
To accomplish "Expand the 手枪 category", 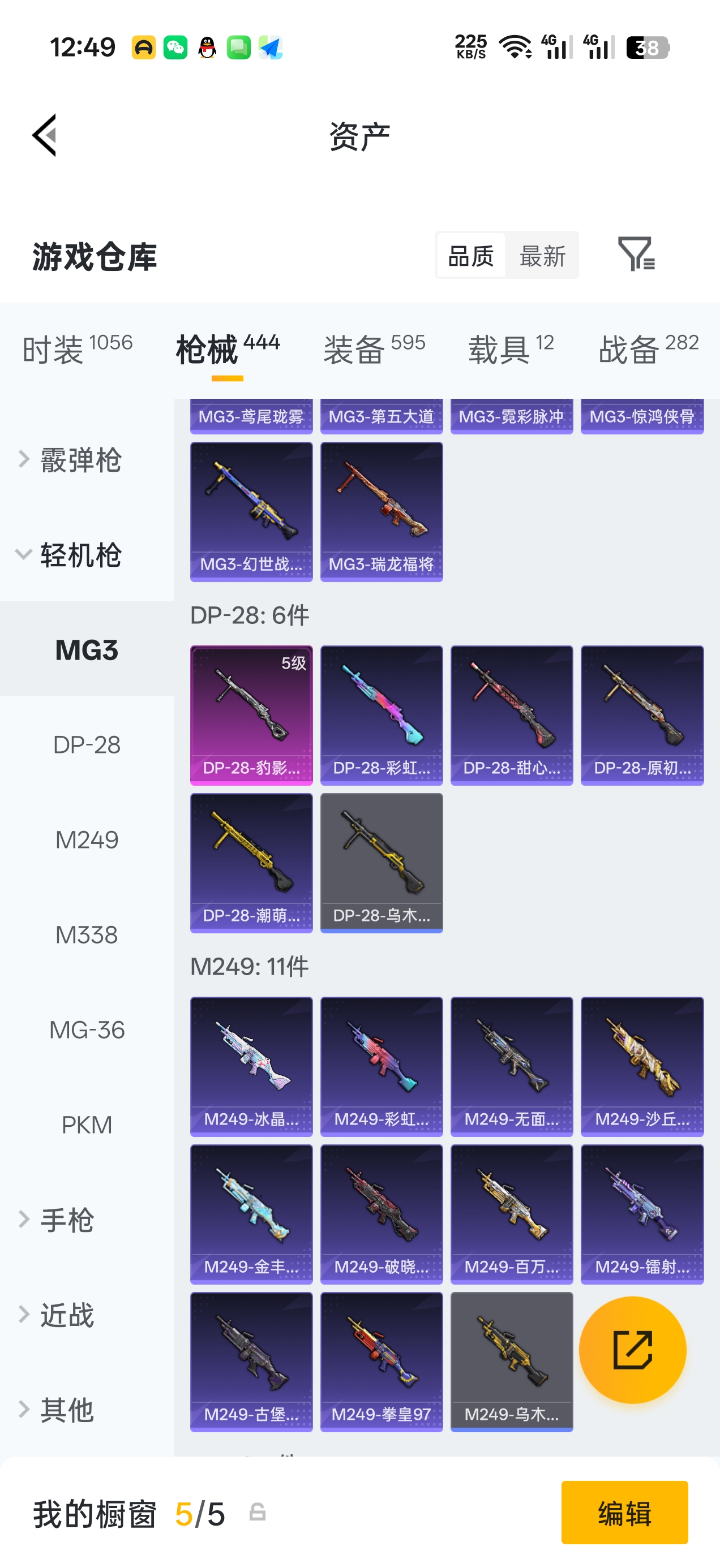I will click(x=66, y=1220).
